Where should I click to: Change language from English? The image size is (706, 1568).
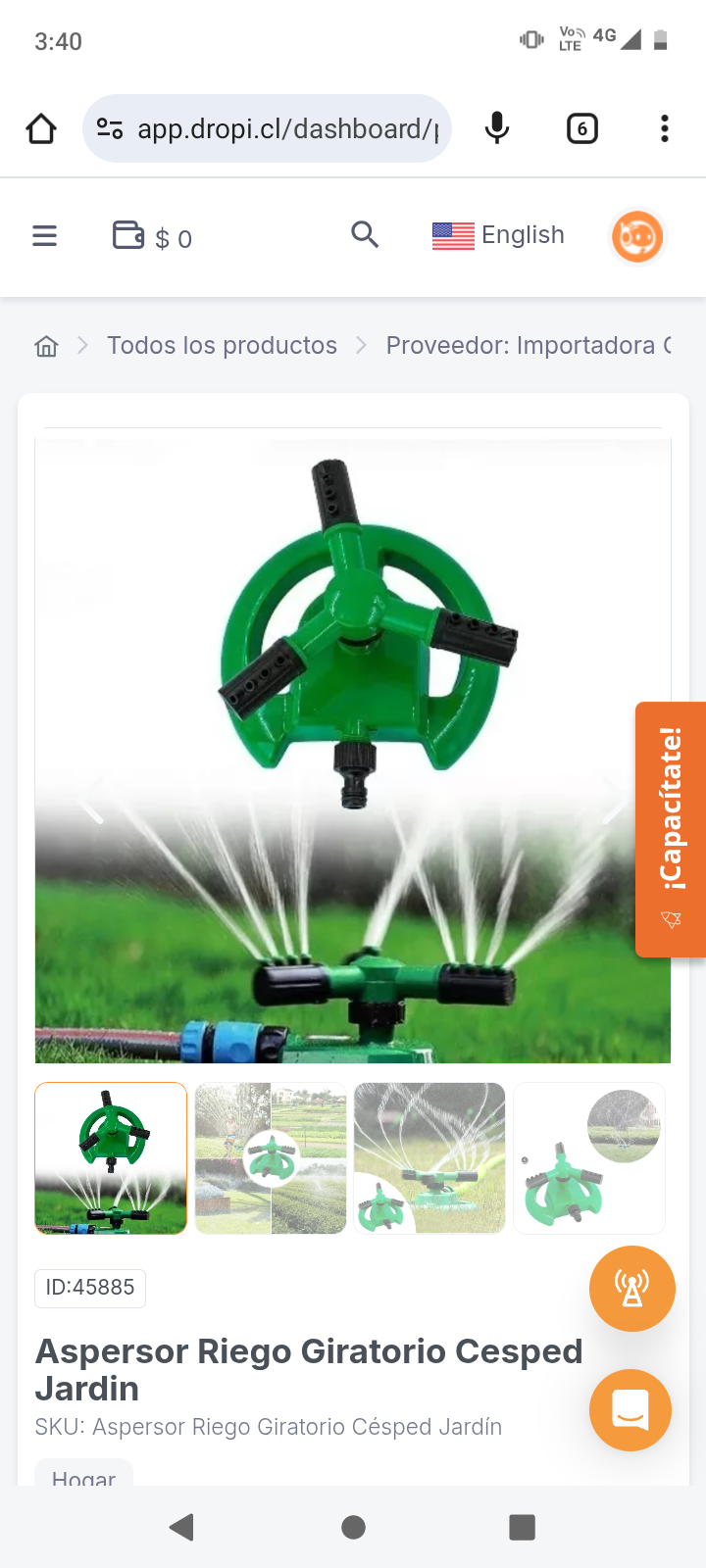point(498,235)
